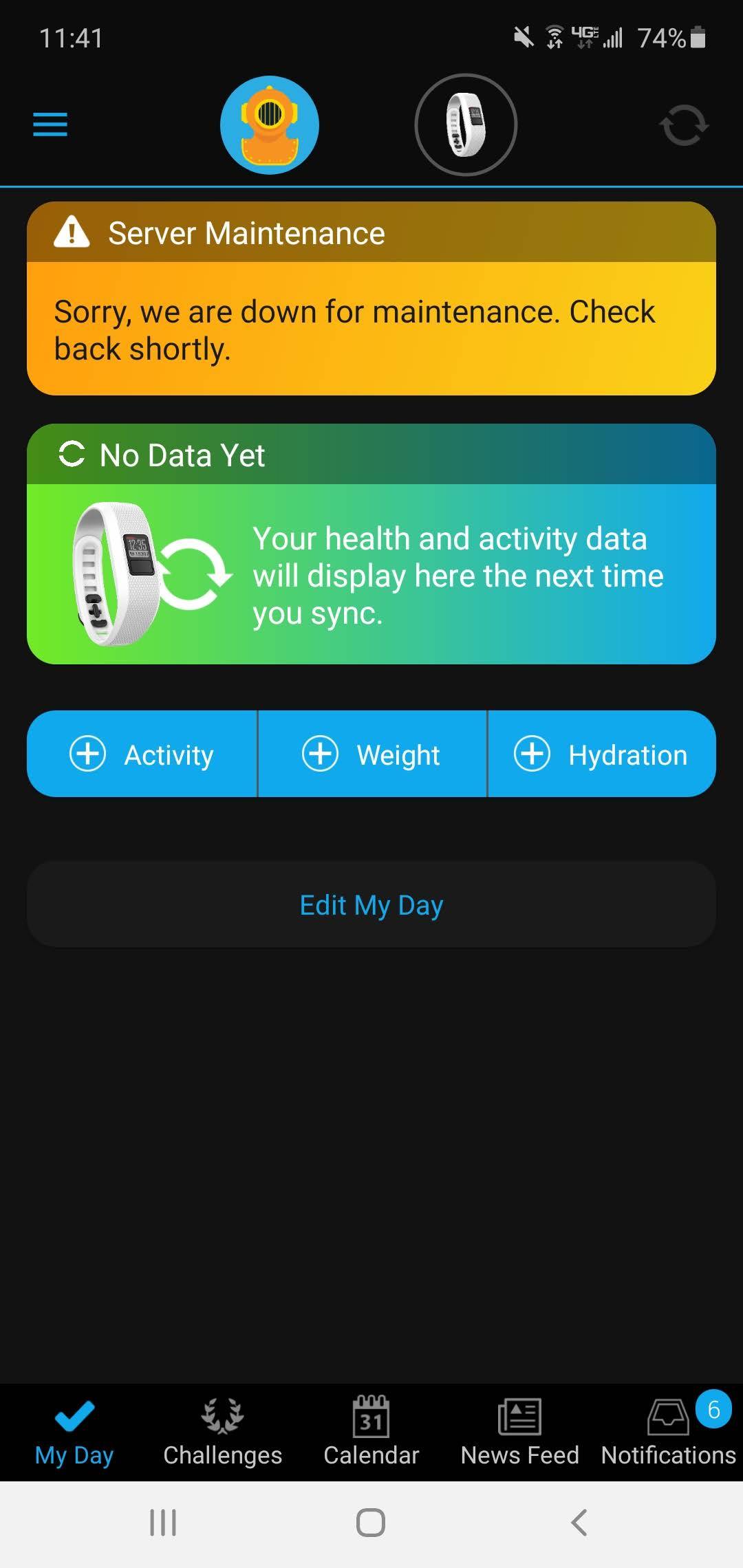Go to the News Feed tab
This screenshot has height=1568, width=743.
519,1432
